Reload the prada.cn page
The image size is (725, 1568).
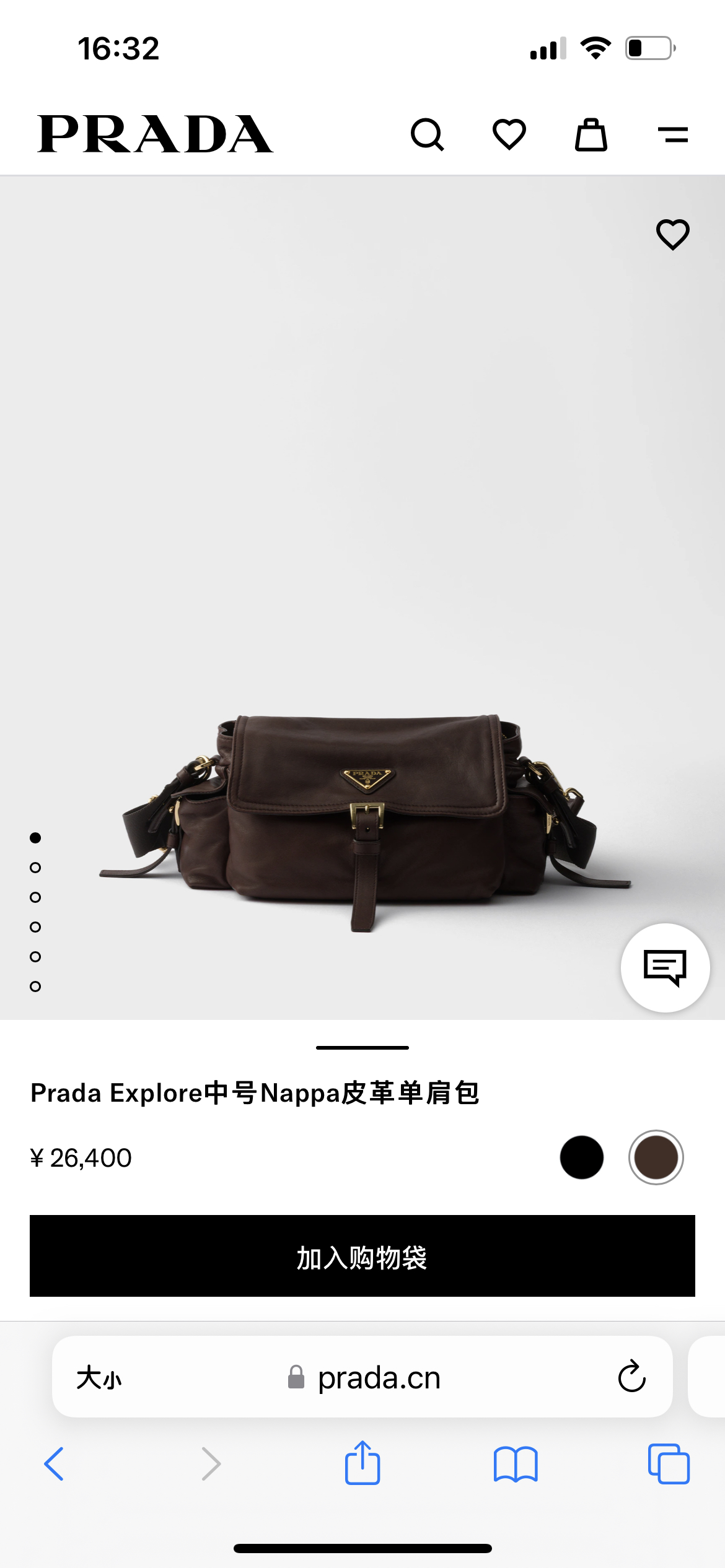click(631, 1377)
